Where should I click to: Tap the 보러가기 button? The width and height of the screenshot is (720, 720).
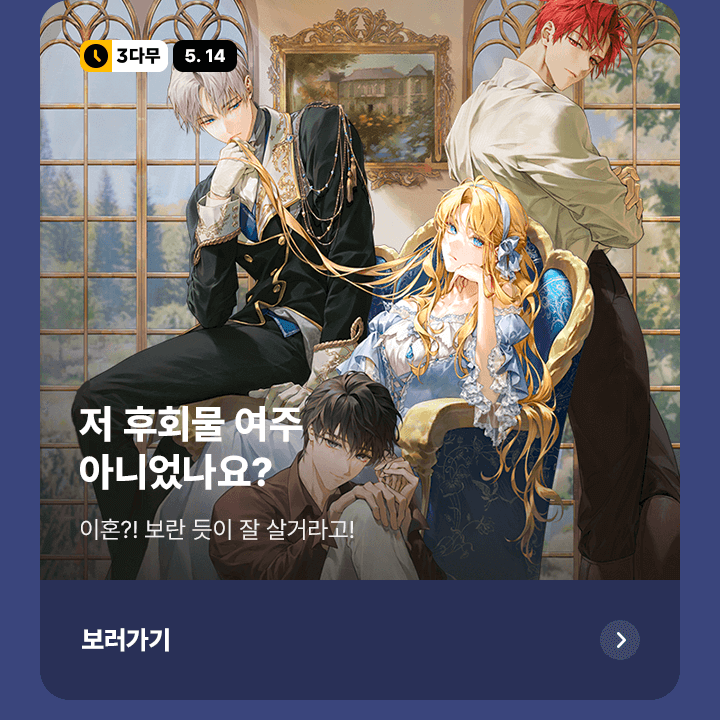(x=126, y=640)
